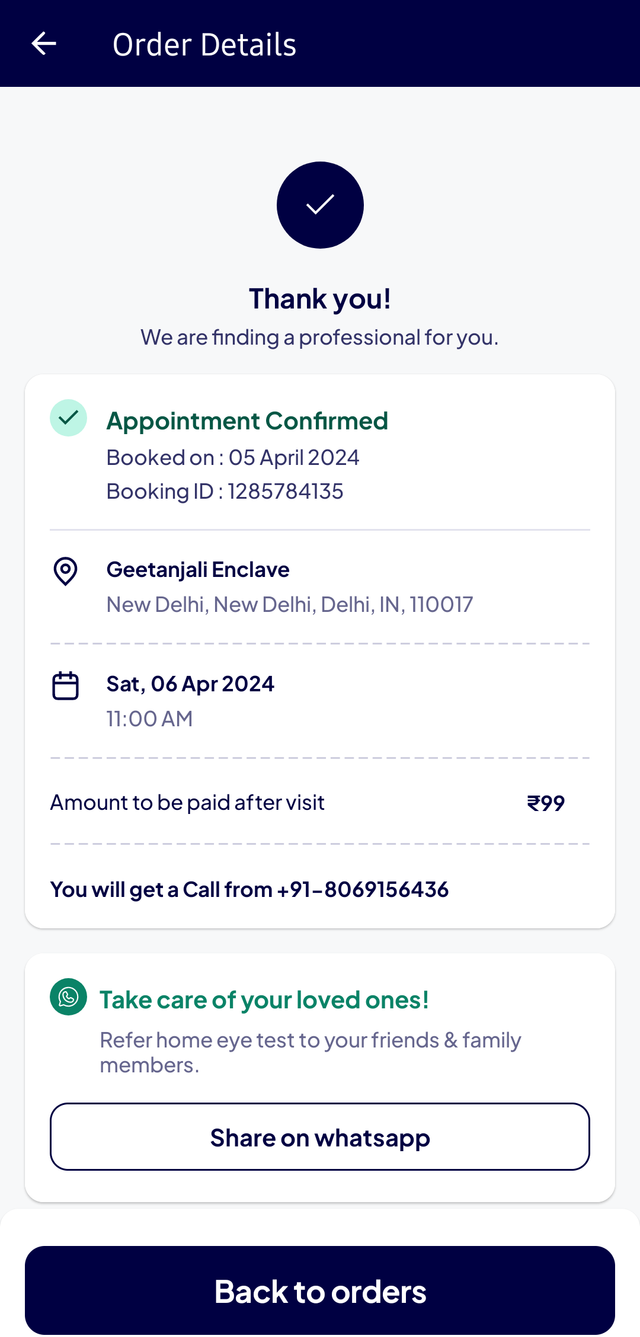Return to orders with Back to orders

click(320, 1291)
